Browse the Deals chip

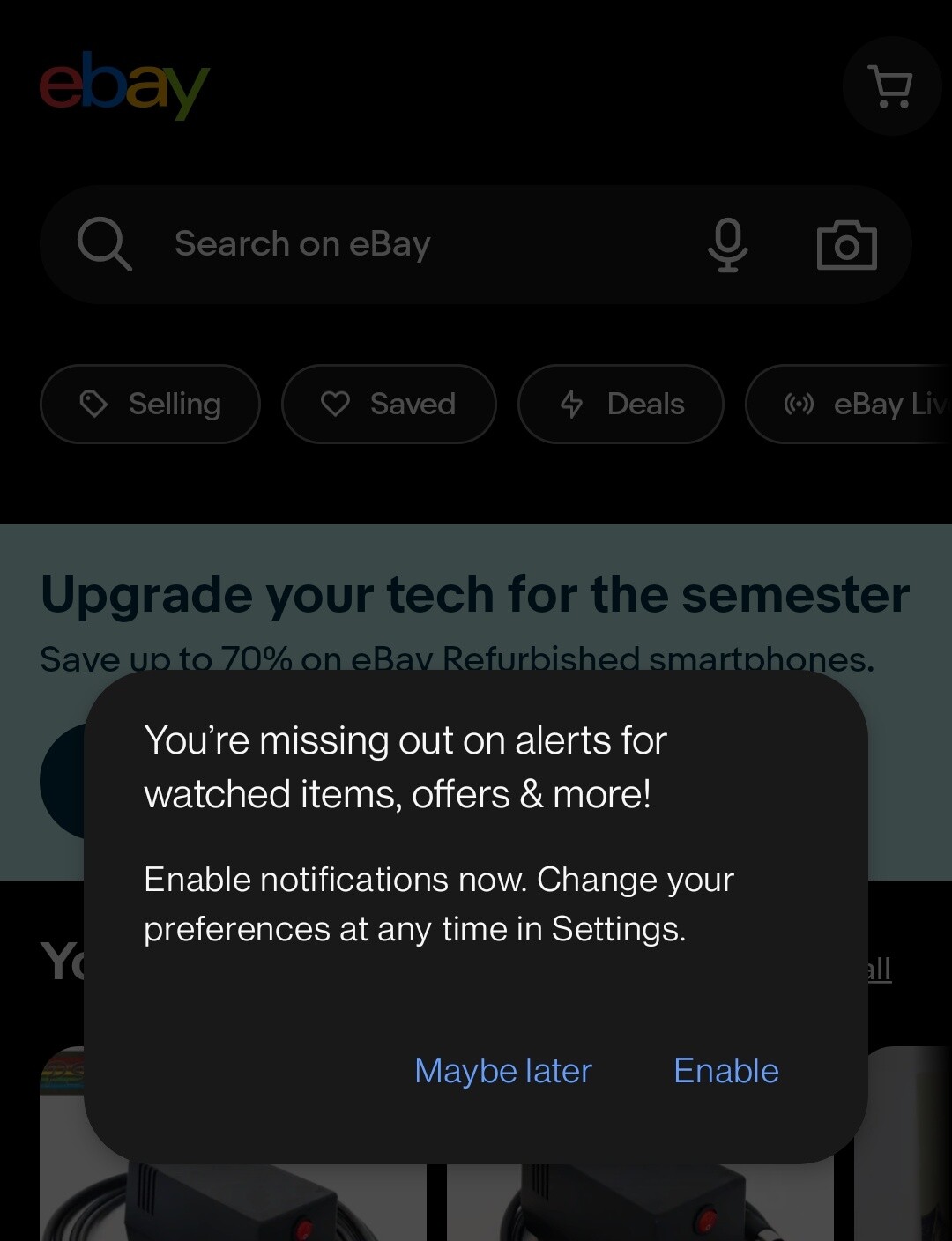click(x=621, y=404)
